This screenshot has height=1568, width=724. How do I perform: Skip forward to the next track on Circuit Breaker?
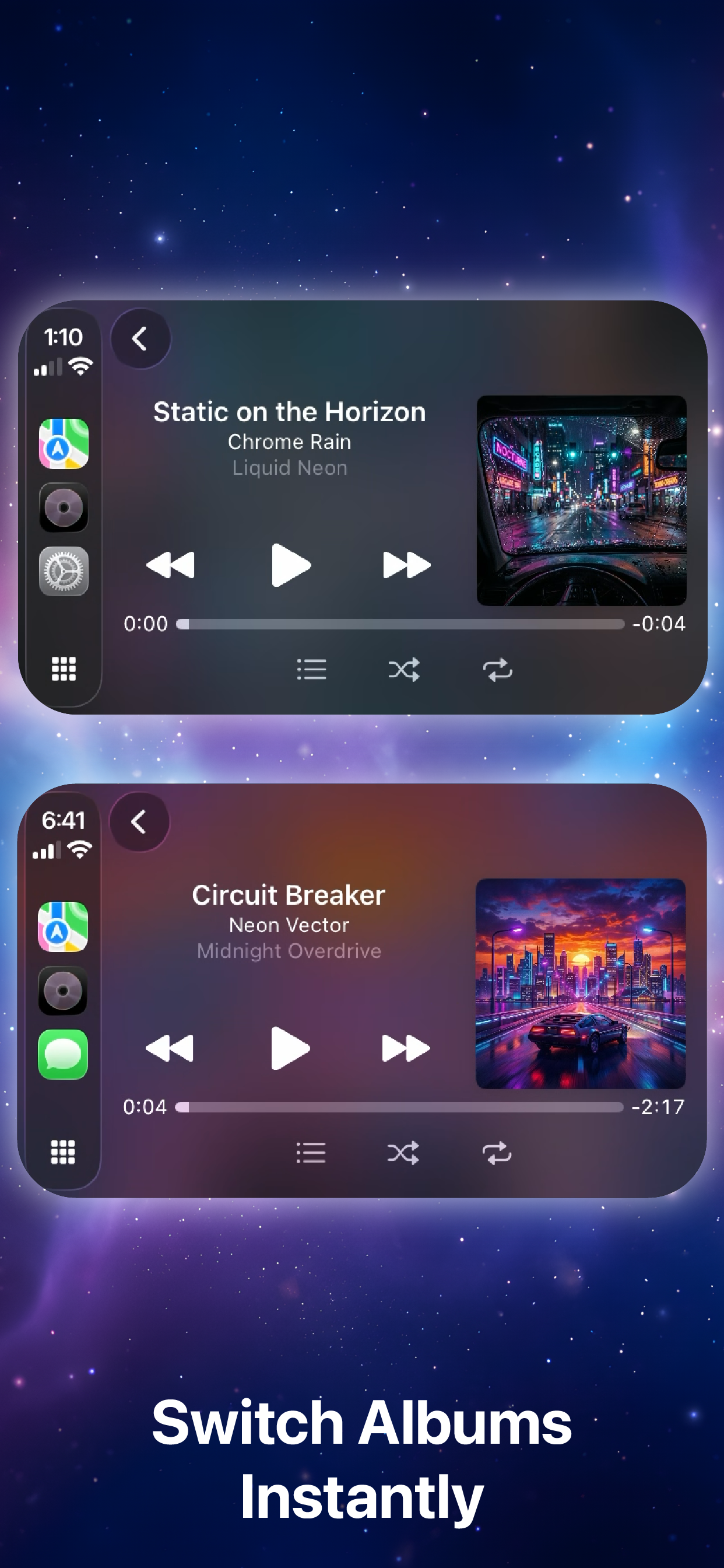pyautogui.click(x=406, y=1048)
